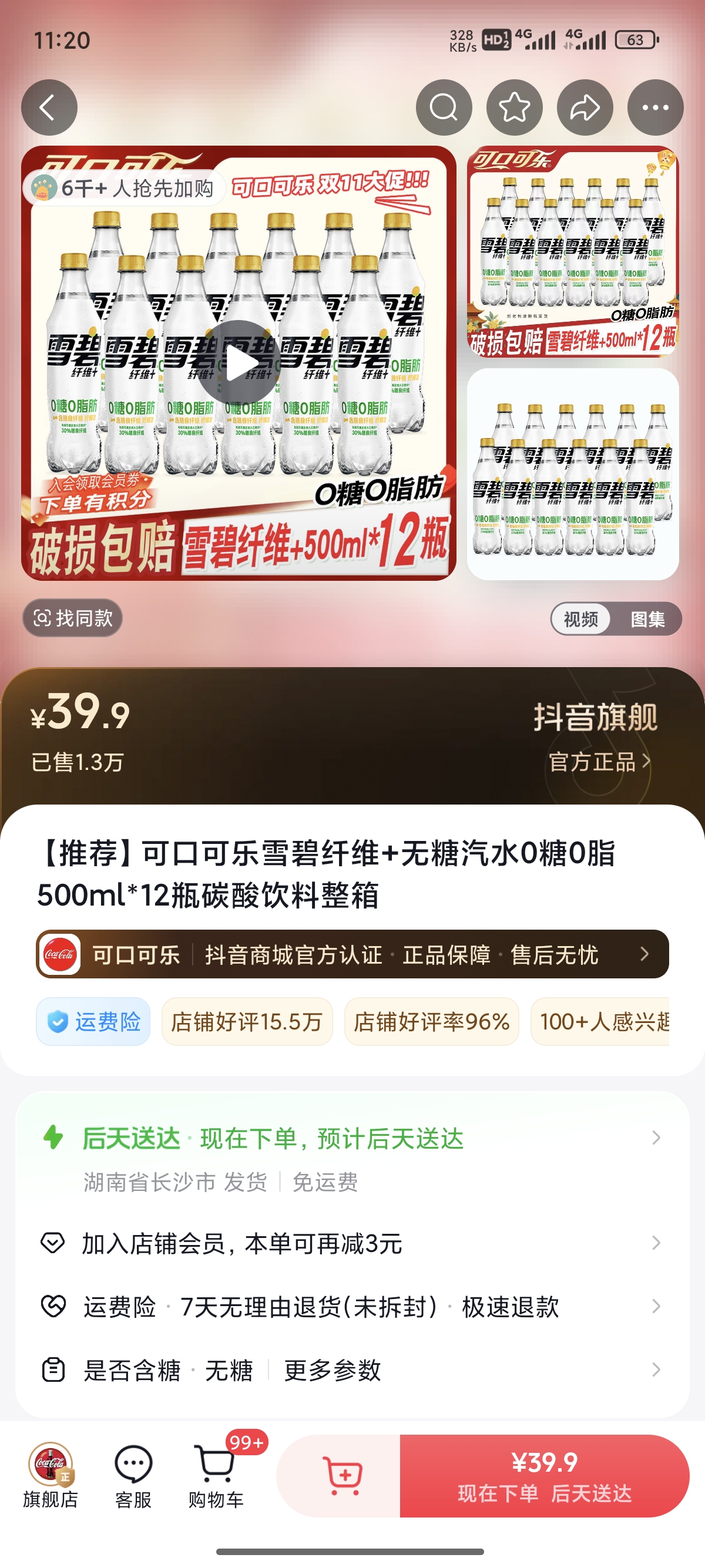Switch to the 图集 gallery tab
This screenshot has width=705, height=1568.
click(x=647, y=620)
